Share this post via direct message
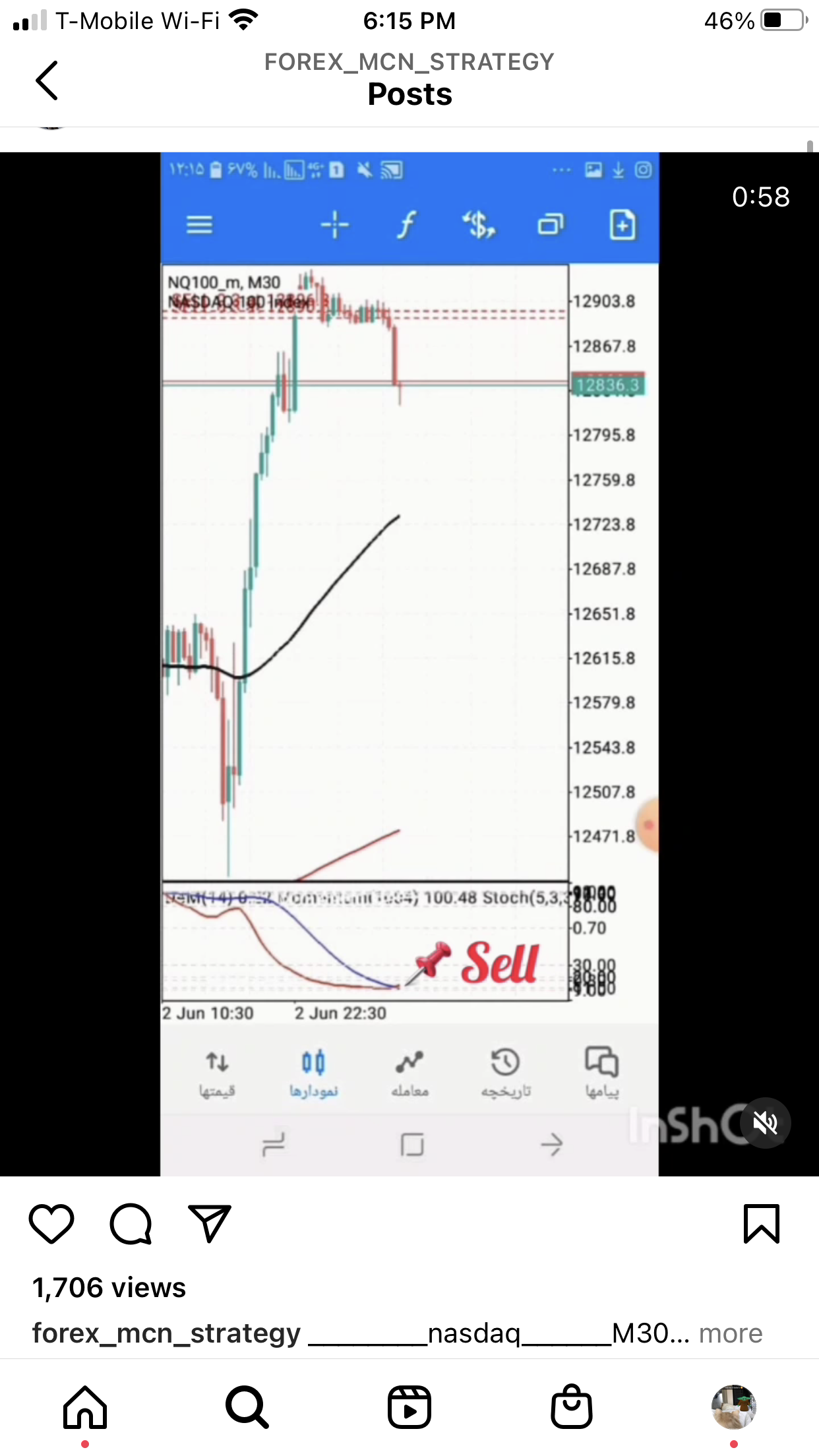This screenshot has width=819, height=1456. 210,1224
